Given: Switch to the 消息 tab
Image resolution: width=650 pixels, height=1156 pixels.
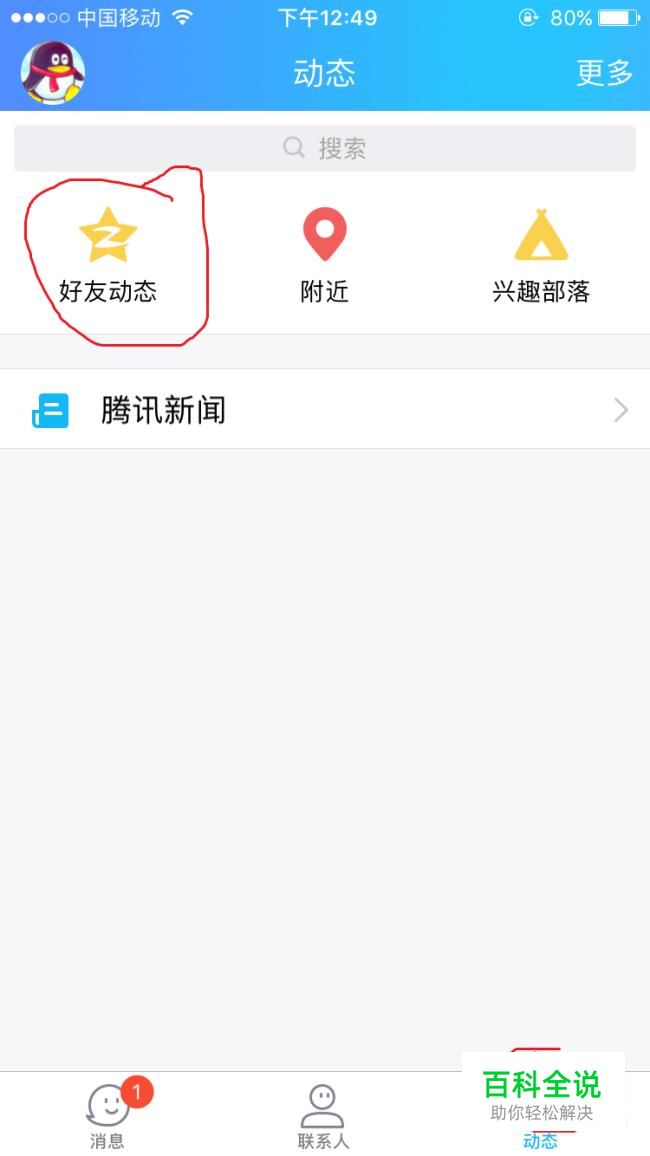Looking at the screenshot, I should (108, 1115).
